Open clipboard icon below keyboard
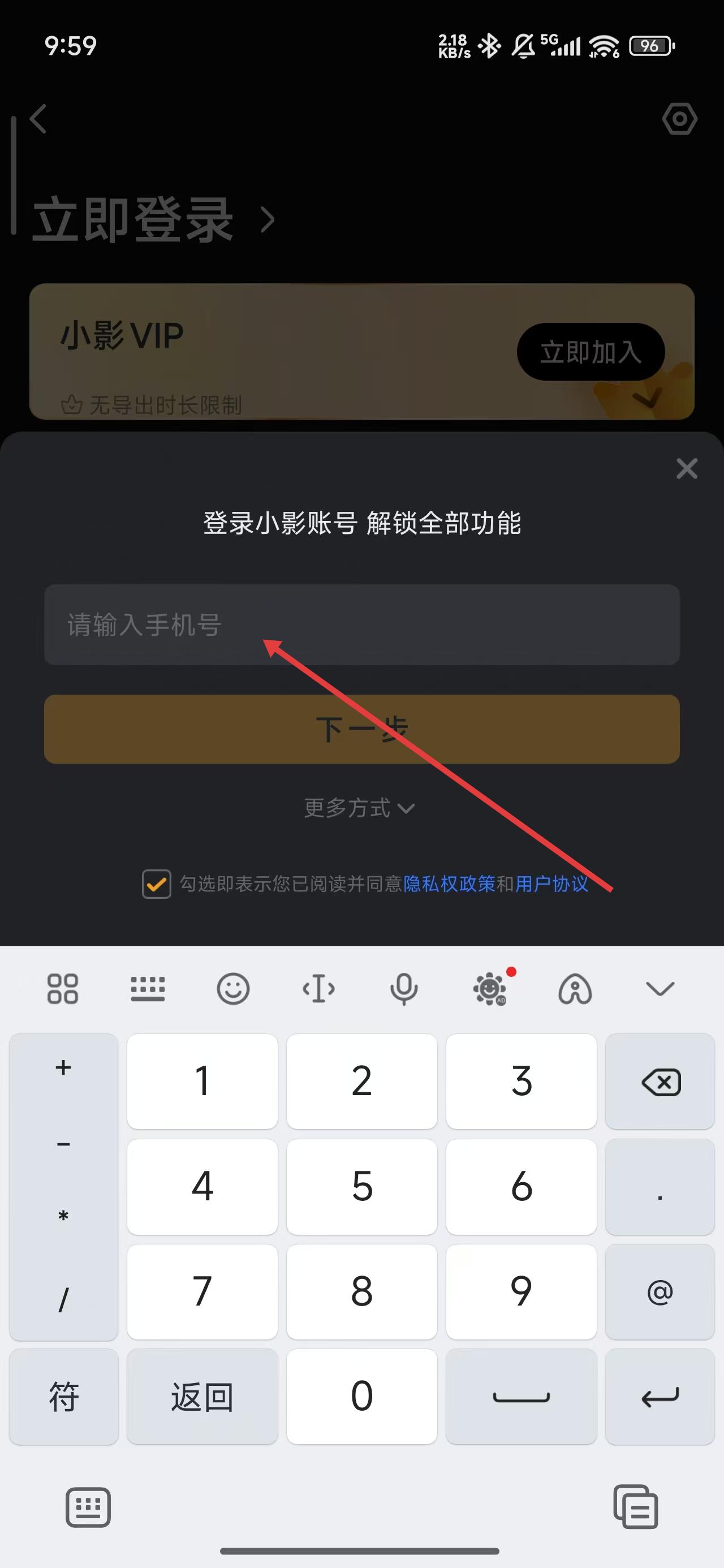Screen dimensions: 724x1568 tap(635, 1507)
